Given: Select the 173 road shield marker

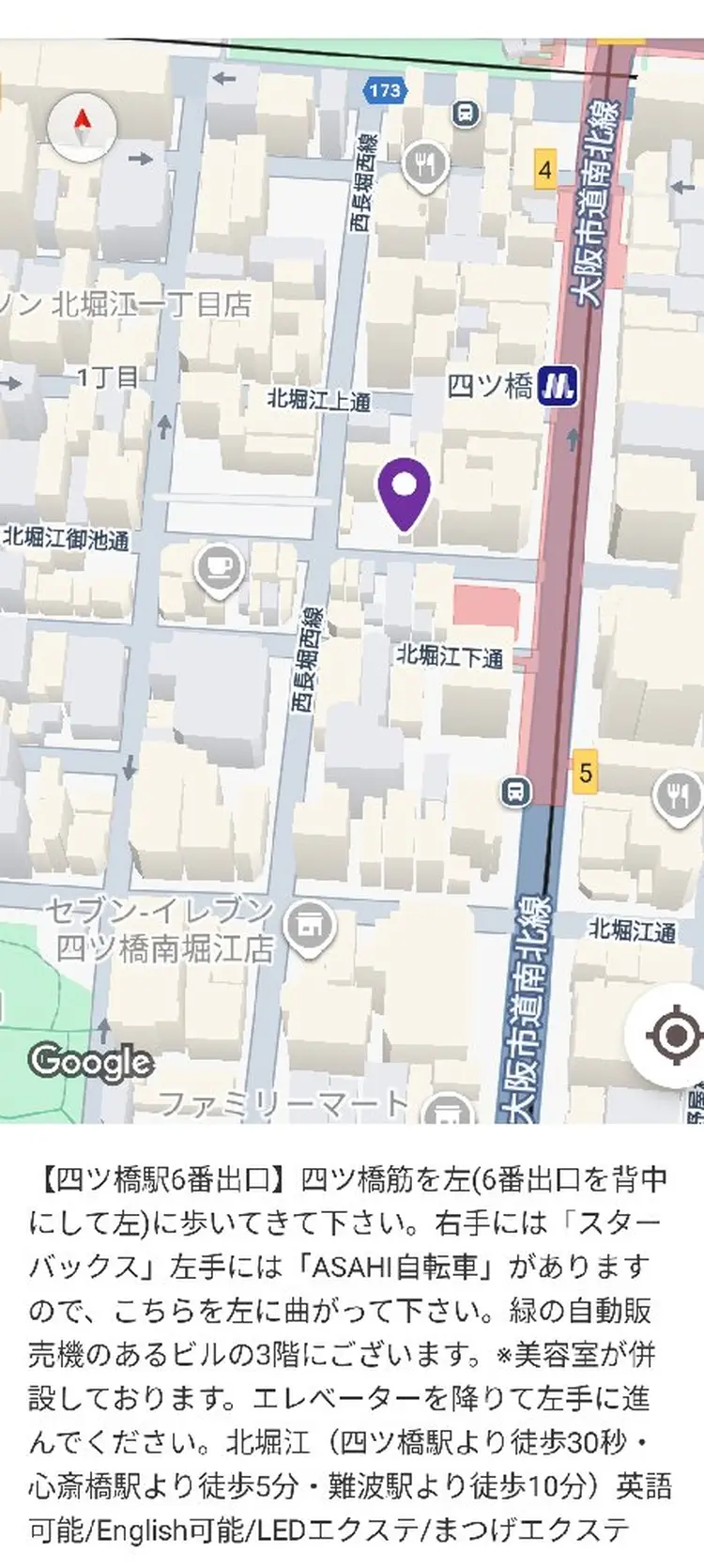Looking at the screenshot, I should pos(384,89).
